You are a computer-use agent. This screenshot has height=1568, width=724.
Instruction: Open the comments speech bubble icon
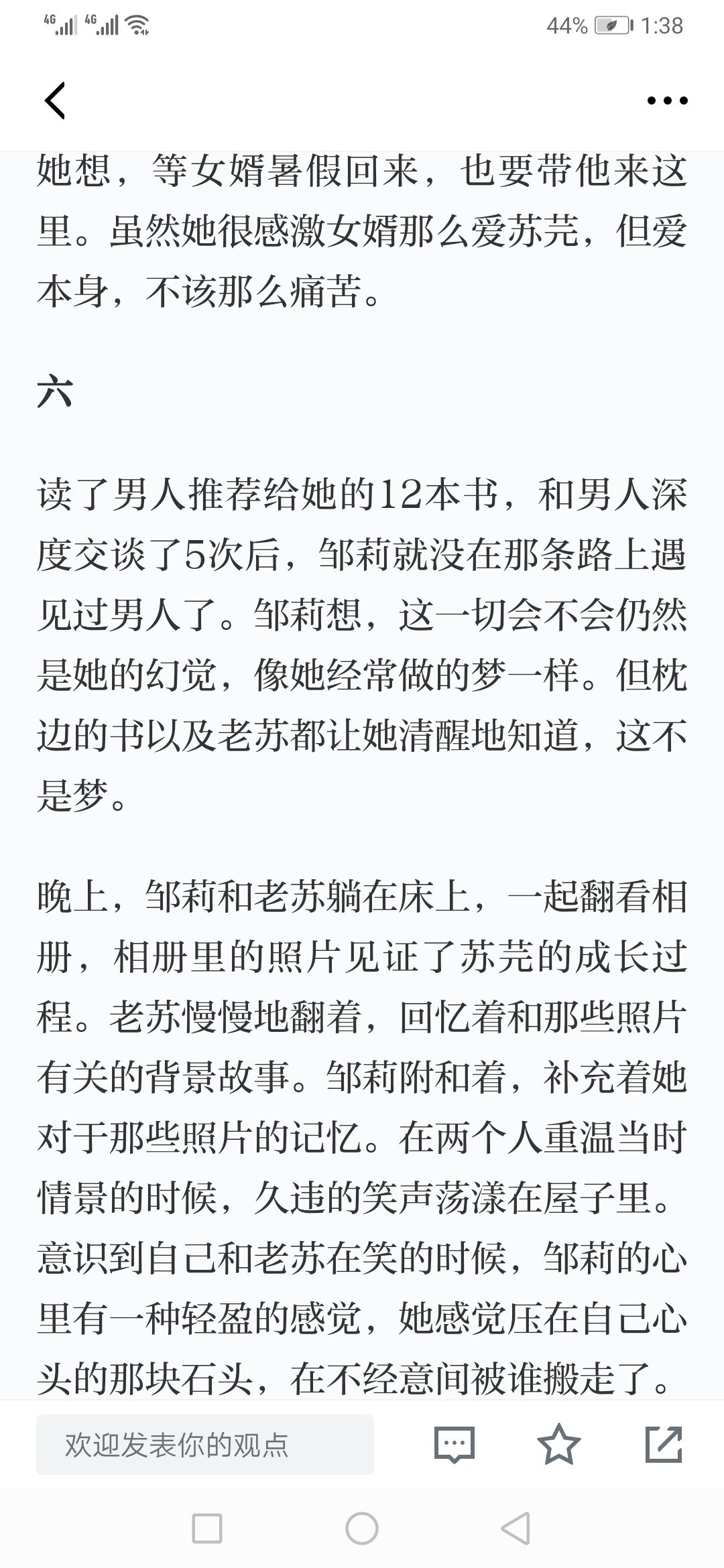454,1445
